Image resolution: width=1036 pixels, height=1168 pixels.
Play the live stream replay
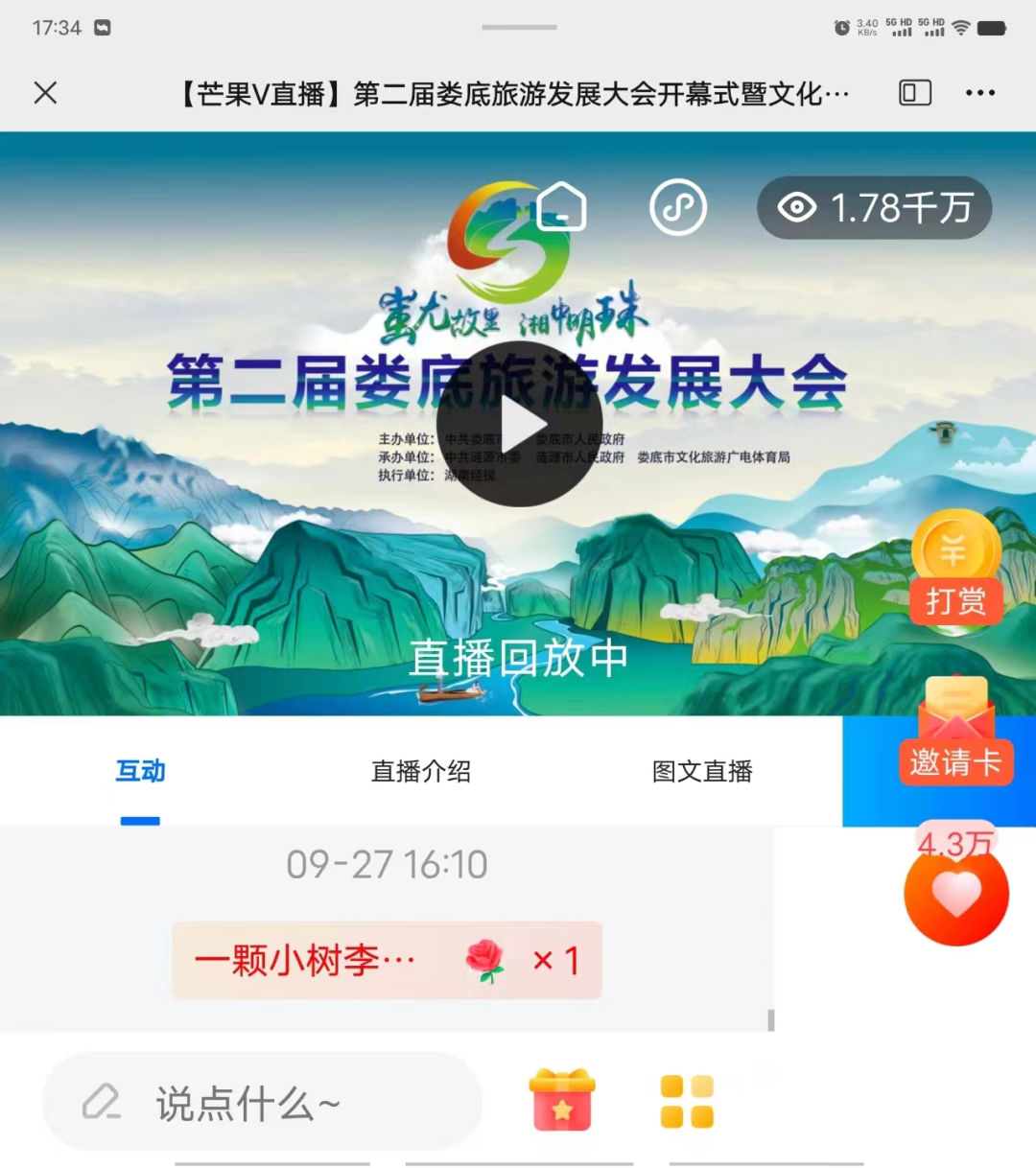coord(519,424)
